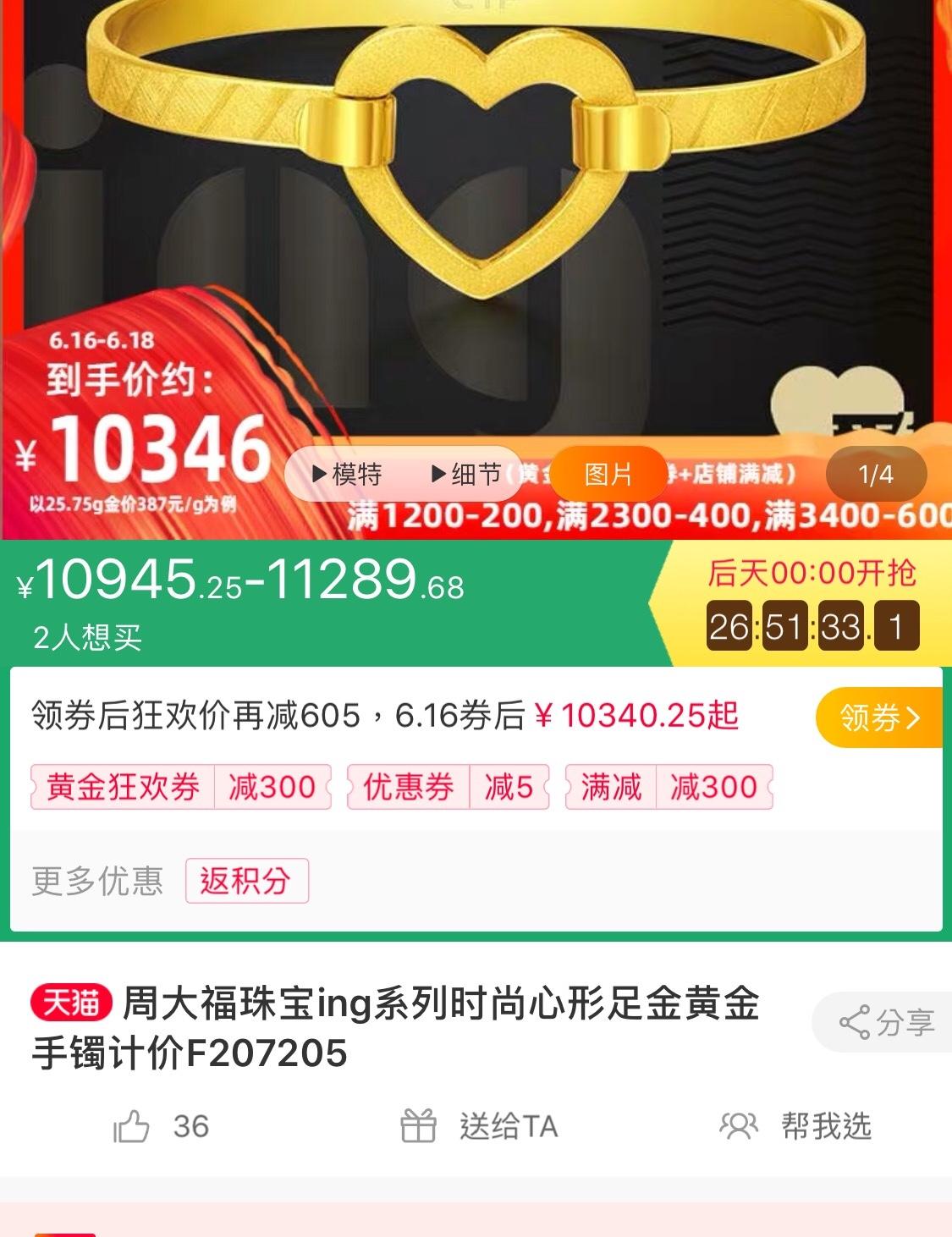Select the 图片 gallery tab
This screenshot has width=952, height=1237.
pyautogui.click(x=608, y=475)
